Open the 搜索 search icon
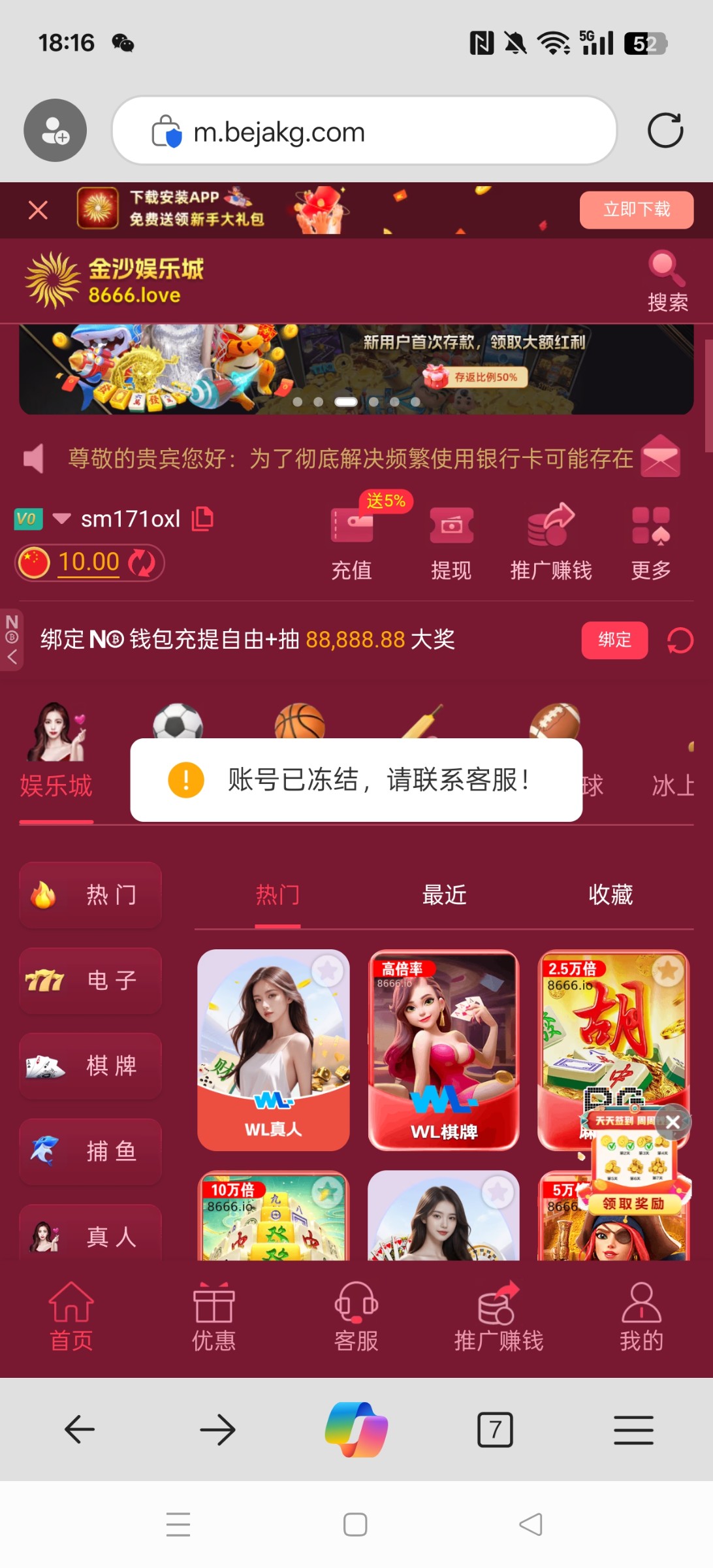The height and width of the screenshot is (1568, 713). pyautogui.click(x=667, y=281)
